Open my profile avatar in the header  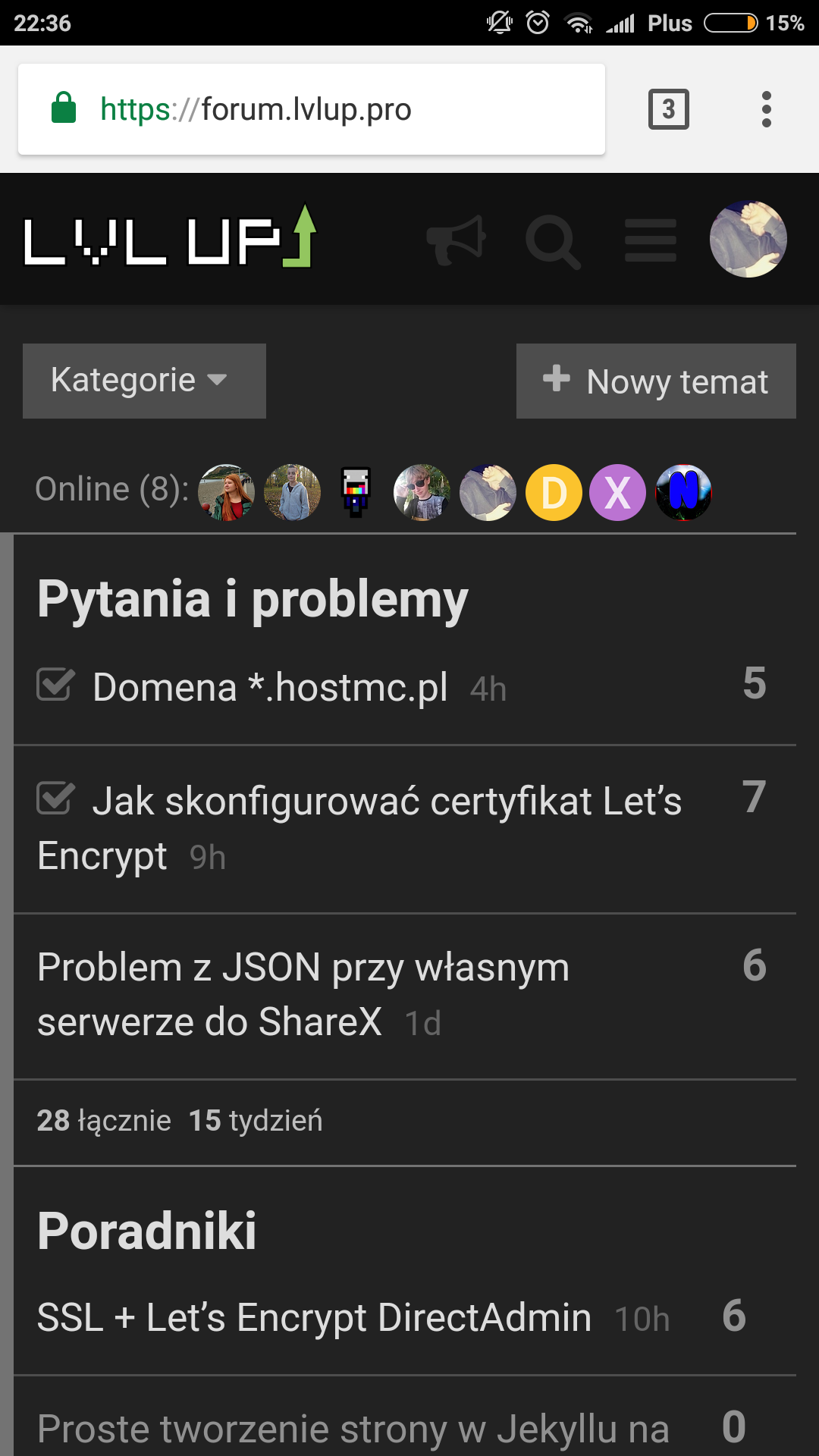tap(748, 239)
